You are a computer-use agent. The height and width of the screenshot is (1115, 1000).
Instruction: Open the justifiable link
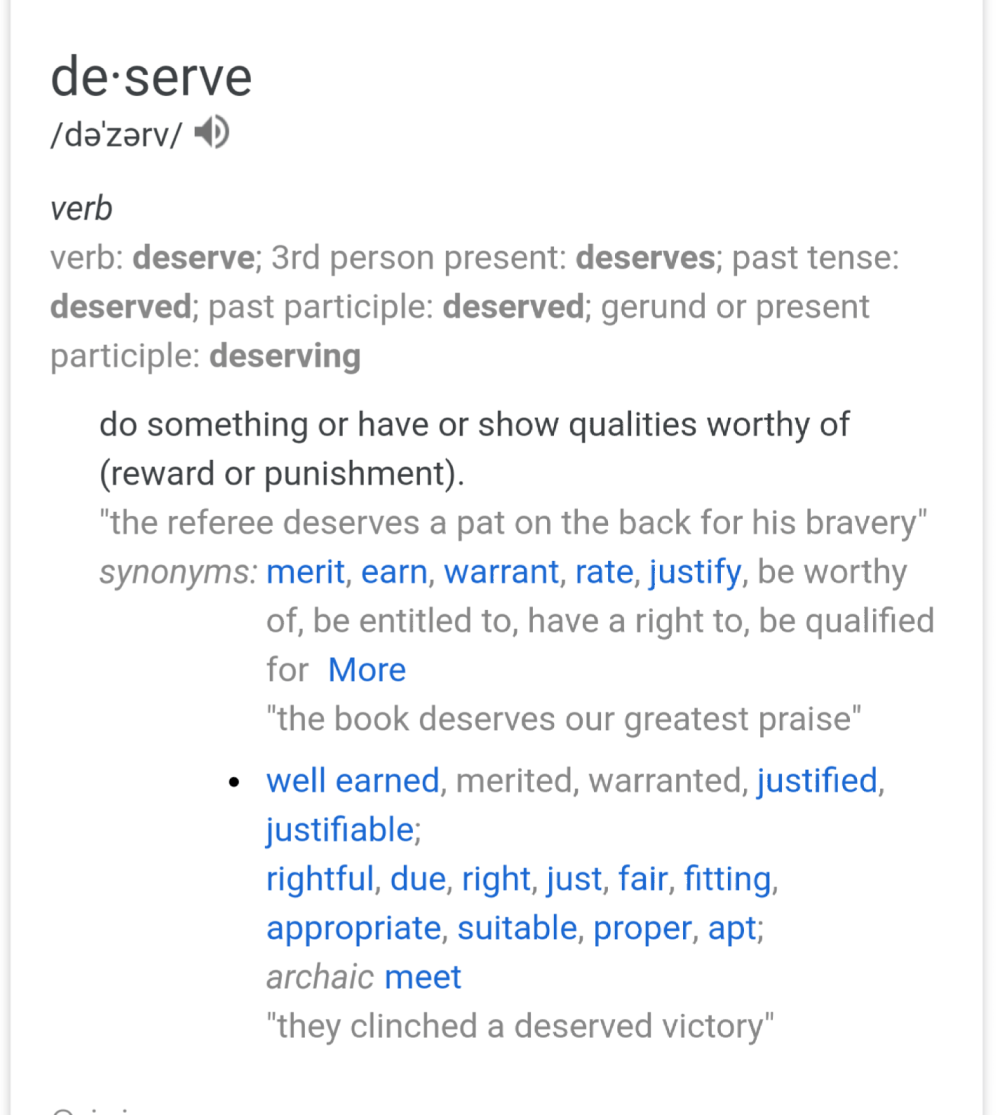click(339, 830)
